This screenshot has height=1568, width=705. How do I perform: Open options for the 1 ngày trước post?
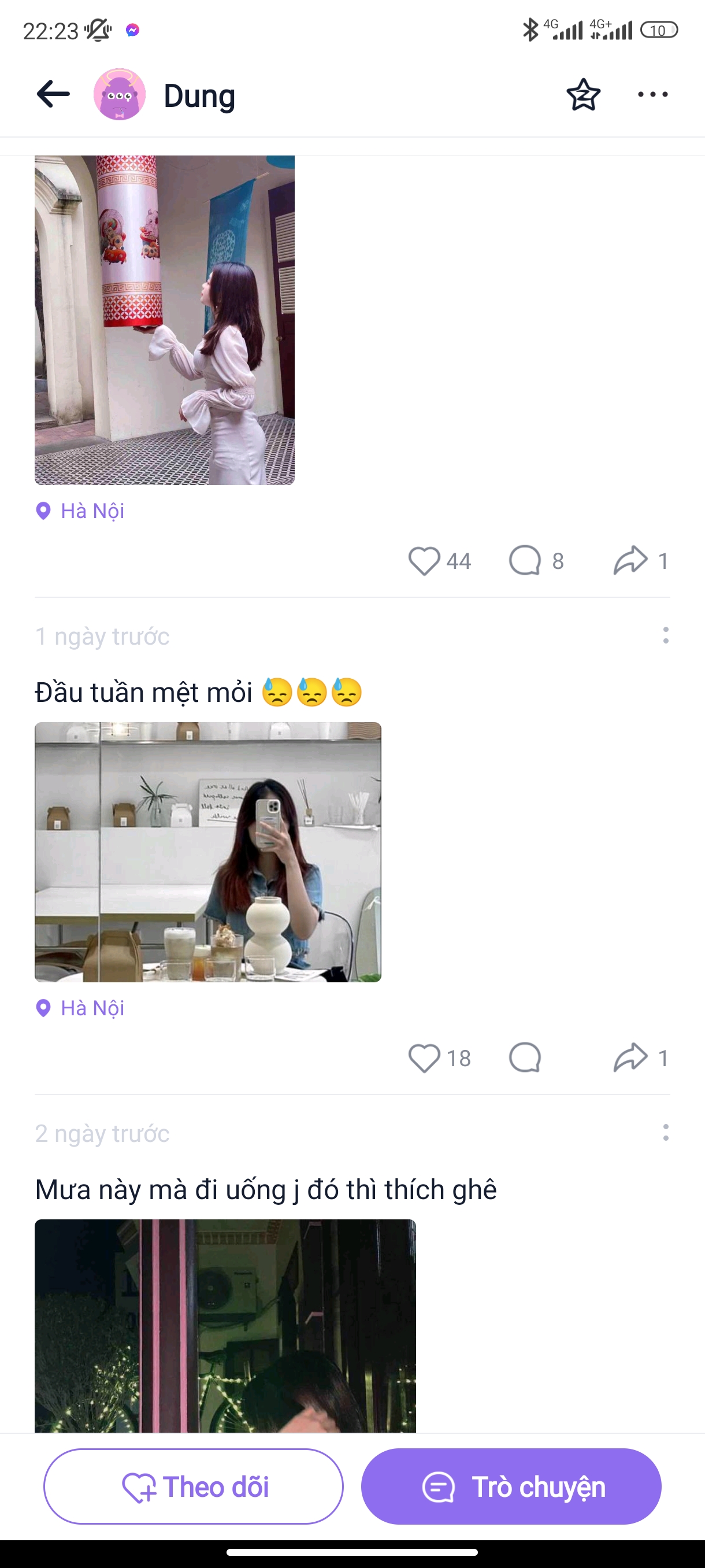[666, 635]
